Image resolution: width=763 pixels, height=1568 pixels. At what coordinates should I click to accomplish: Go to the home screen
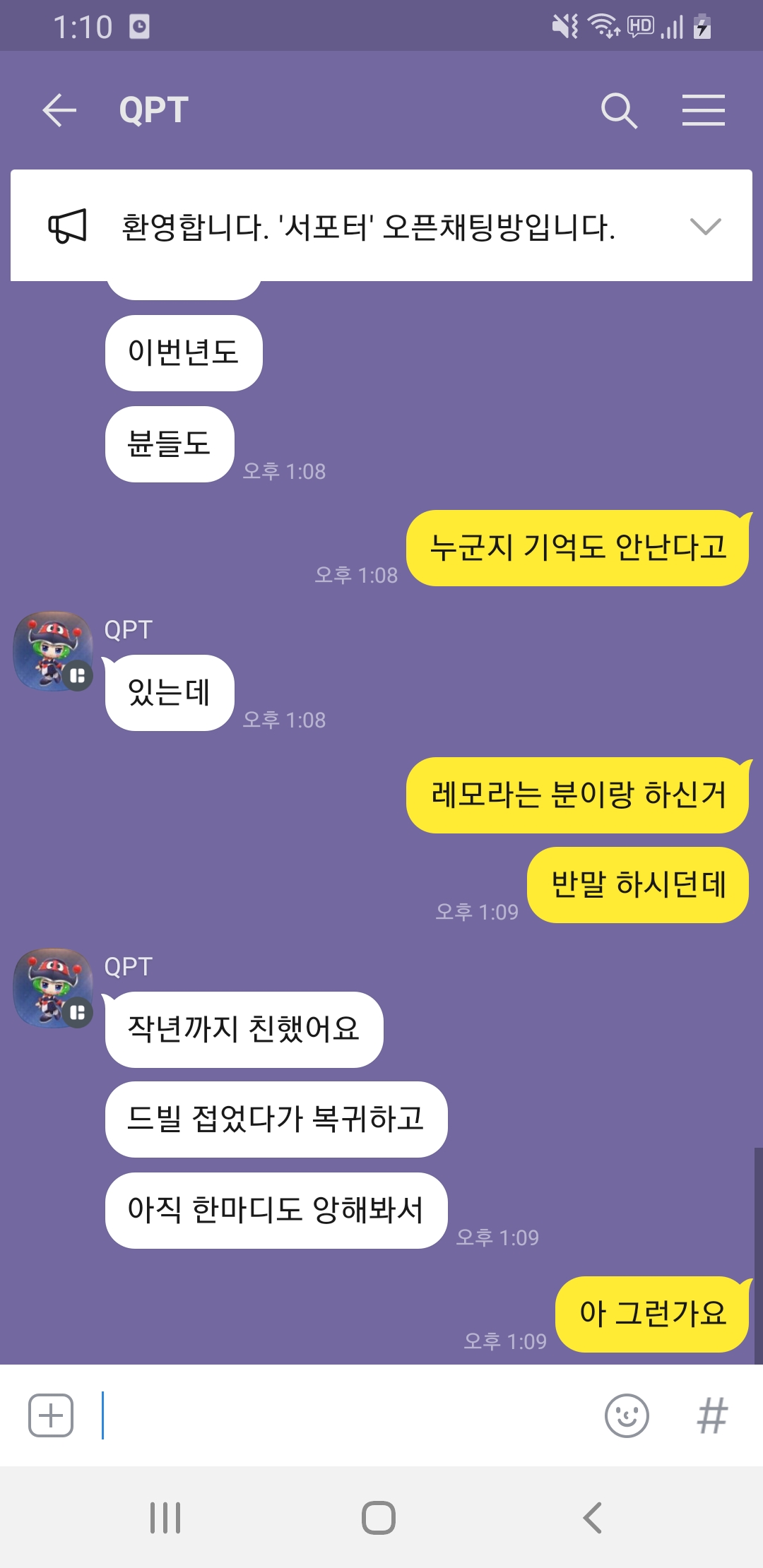(x=379, y=1517)
